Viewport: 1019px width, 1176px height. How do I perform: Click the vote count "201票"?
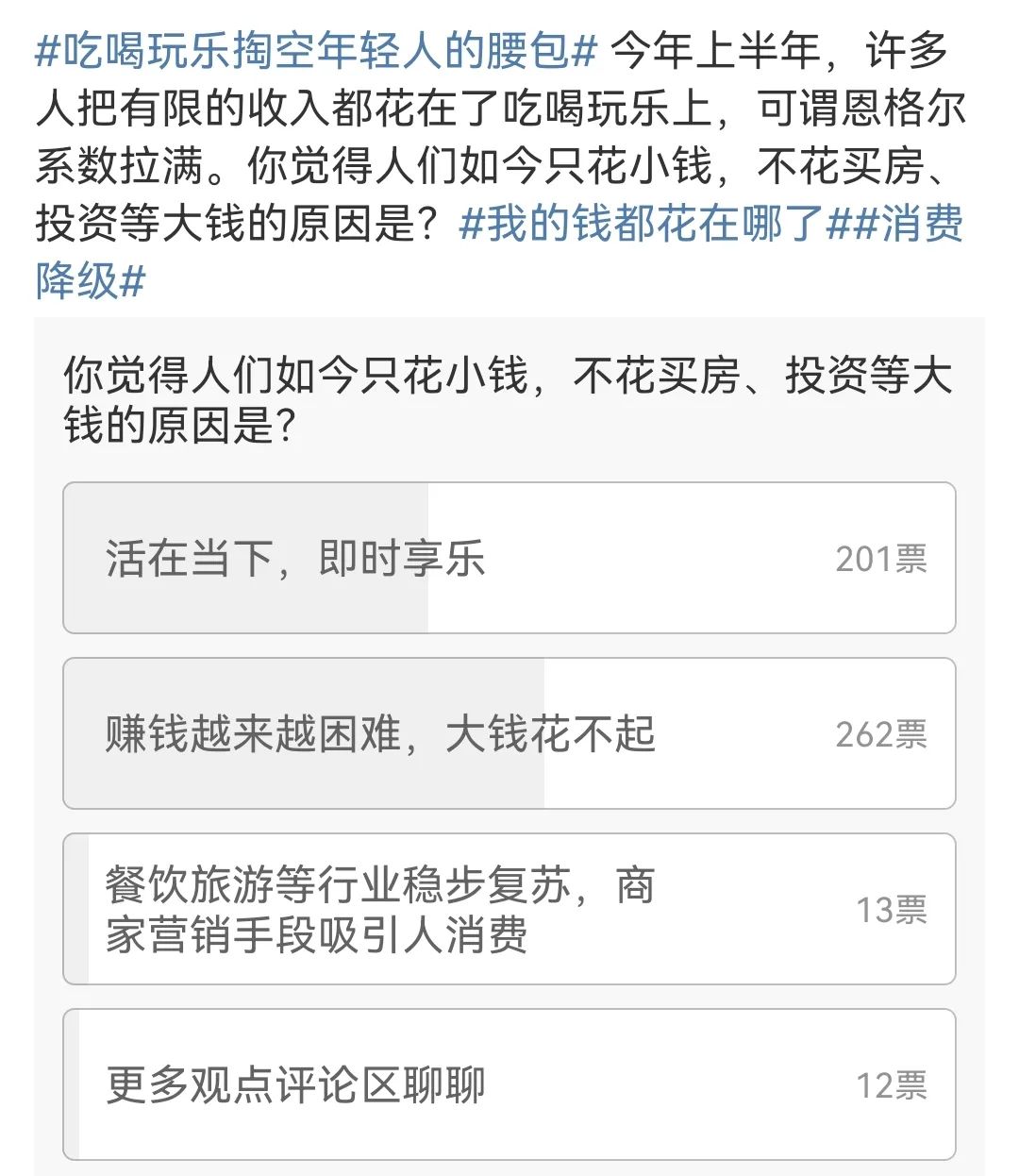[x=882, y=559]
